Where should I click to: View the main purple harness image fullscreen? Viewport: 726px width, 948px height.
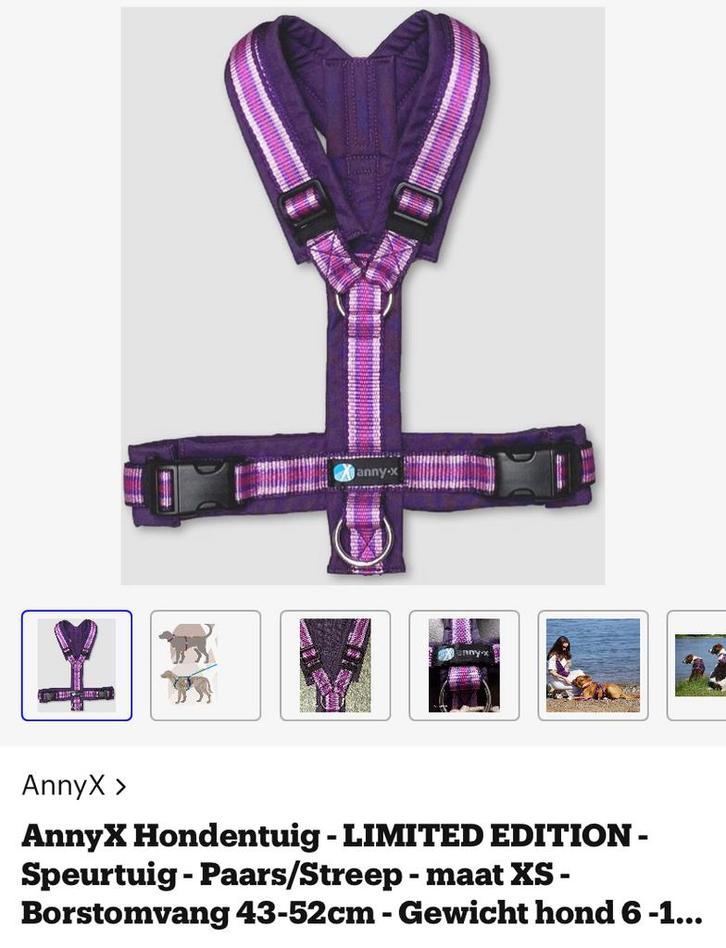coord(362,295)
